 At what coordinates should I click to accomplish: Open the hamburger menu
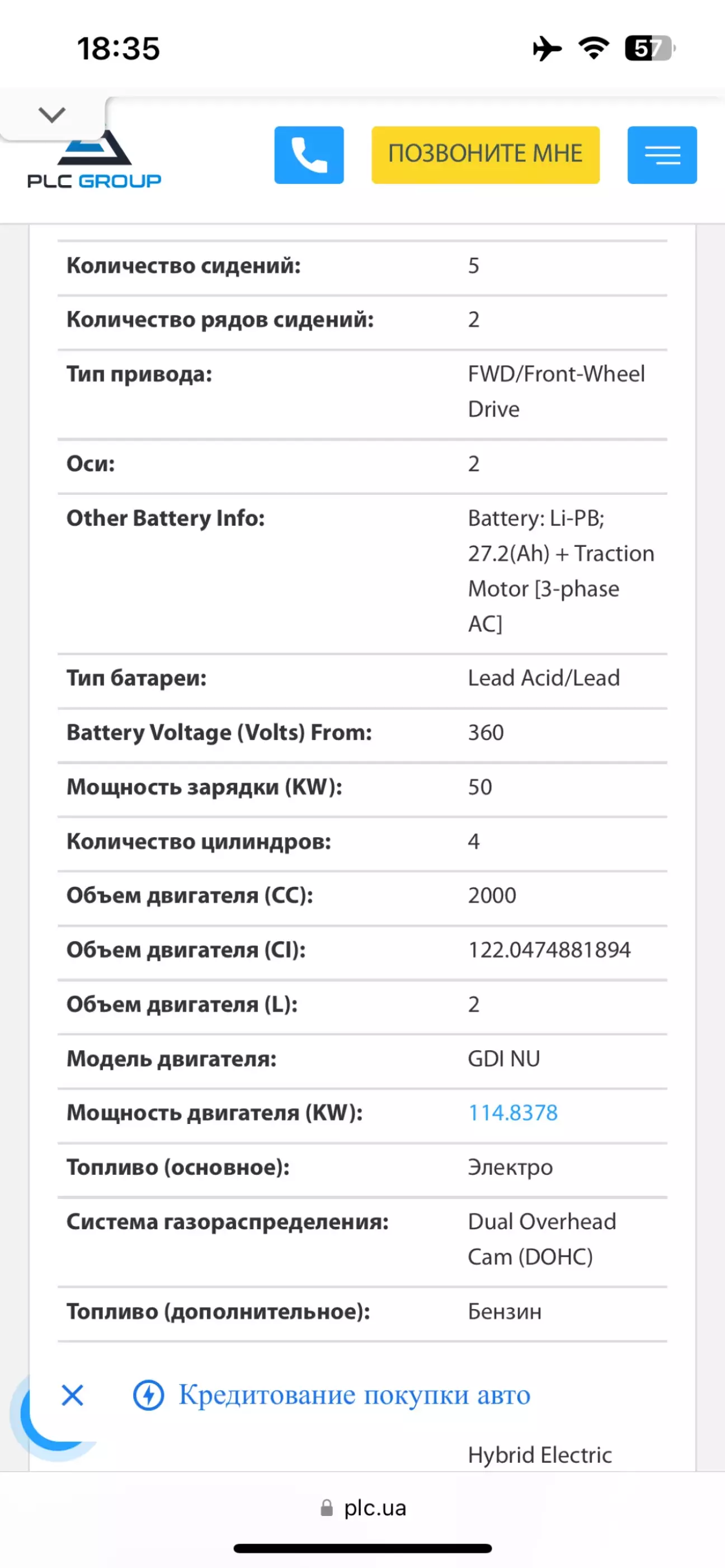662,154
